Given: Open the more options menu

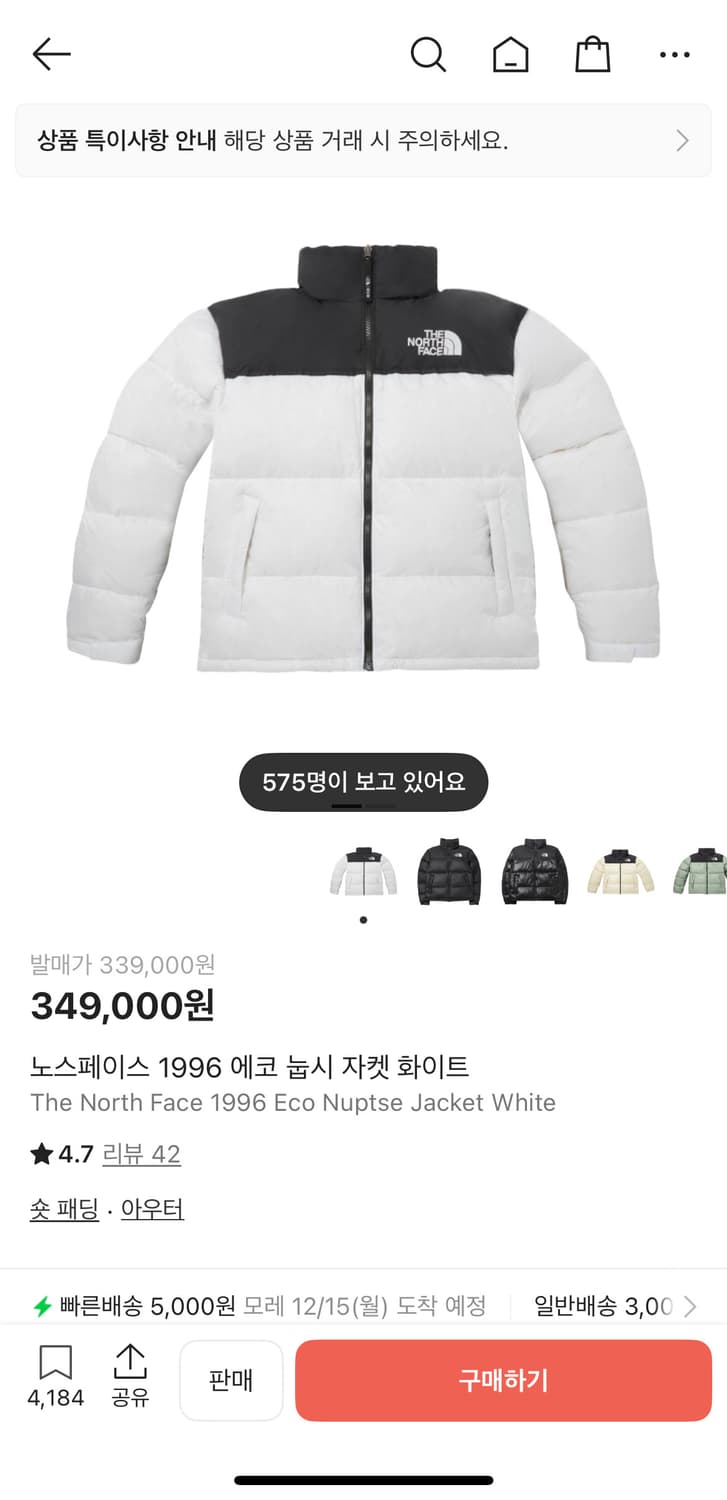Looking at the screenshot, I should click(x=674, y=54).
